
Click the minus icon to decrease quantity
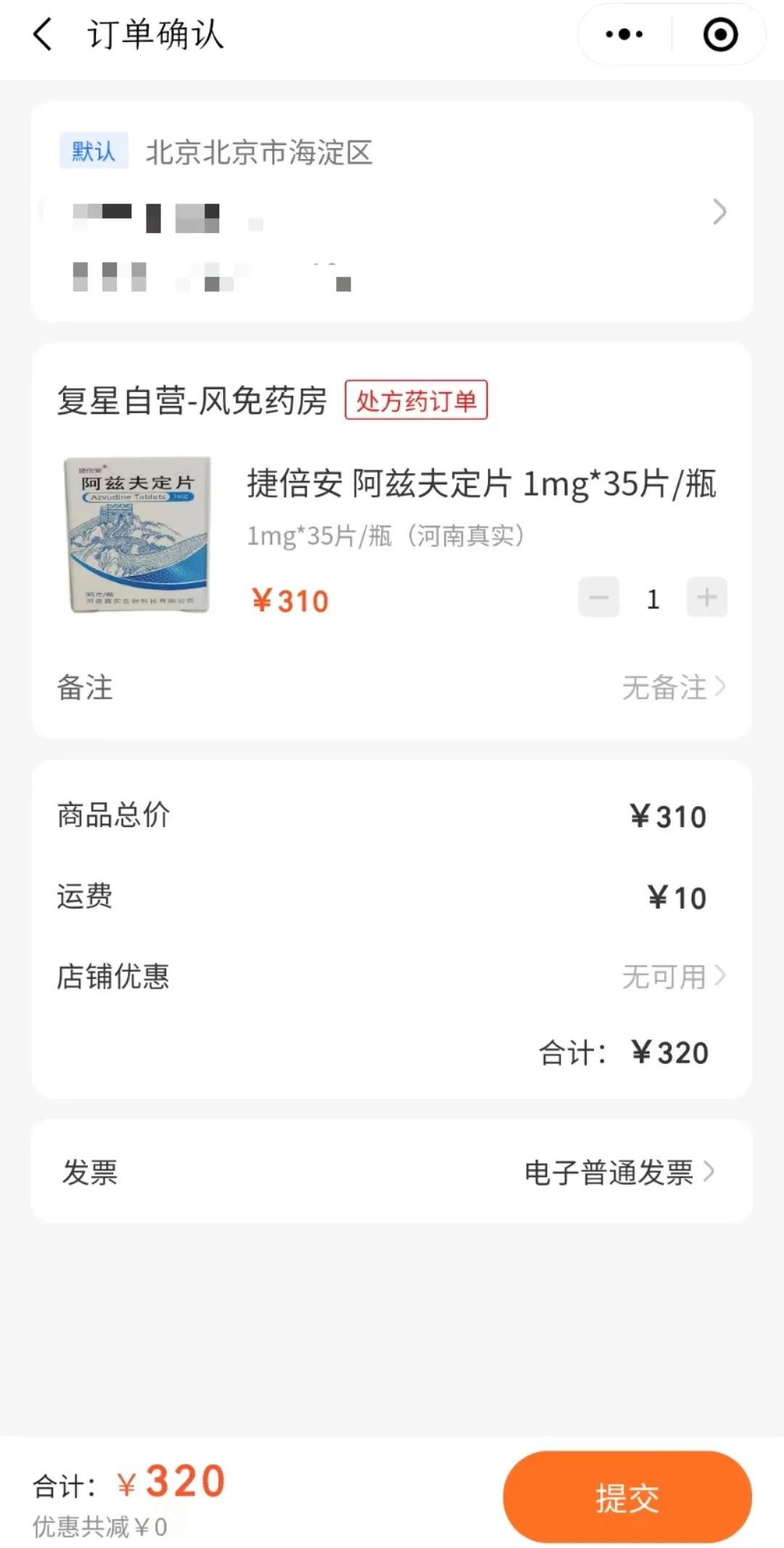click(x=598, y=597)
